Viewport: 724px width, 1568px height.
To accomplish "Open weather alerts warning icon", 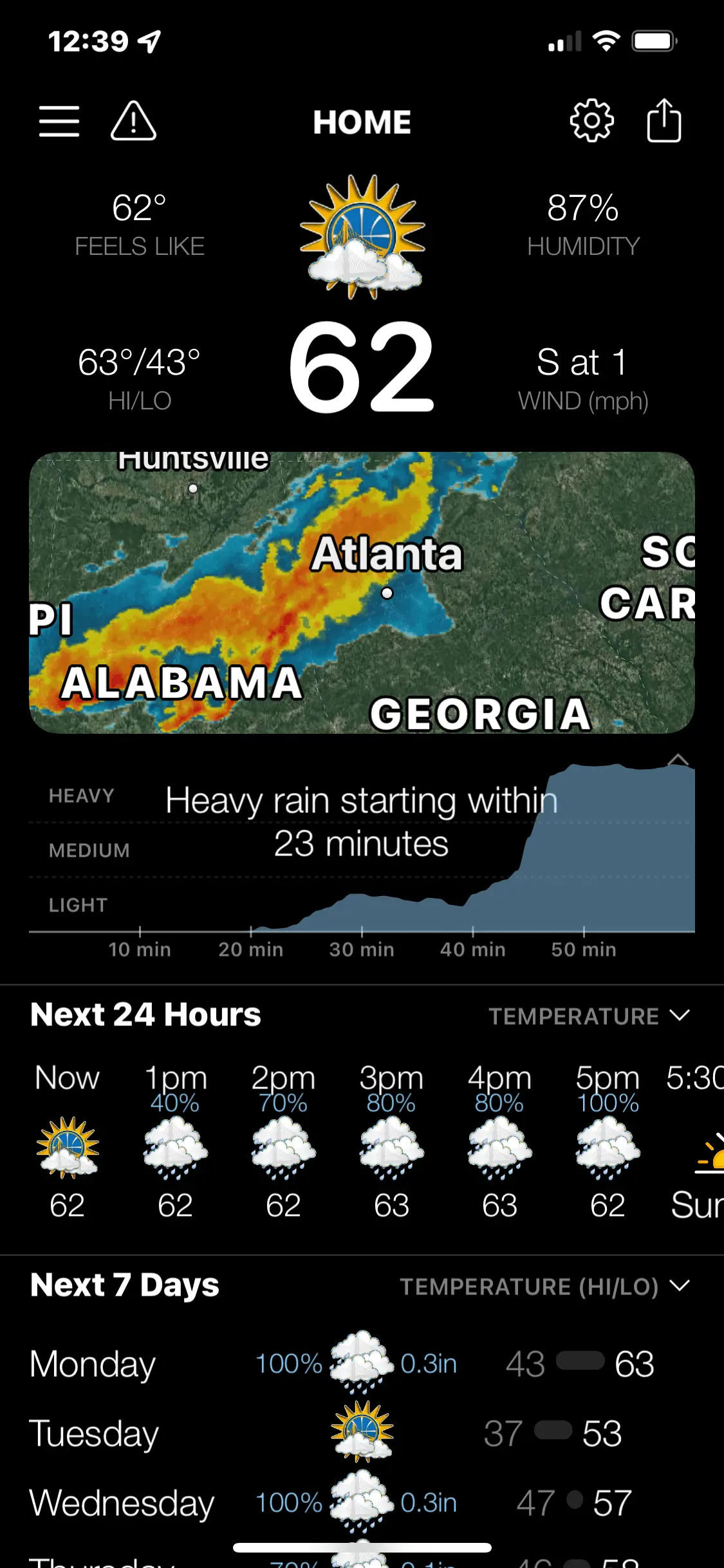I will tap(133, 121).
